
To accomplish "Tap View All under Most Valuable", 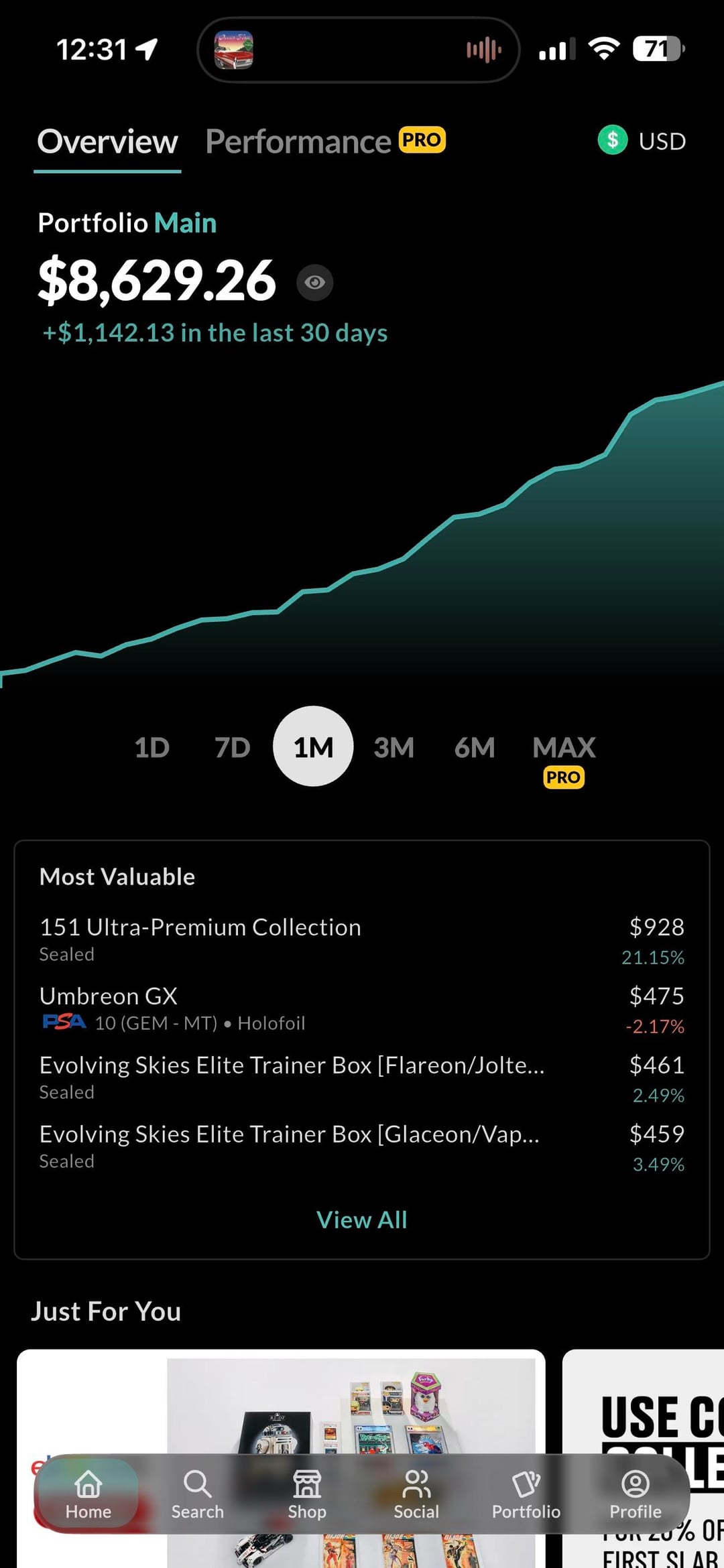I will tap(362, 1220).
